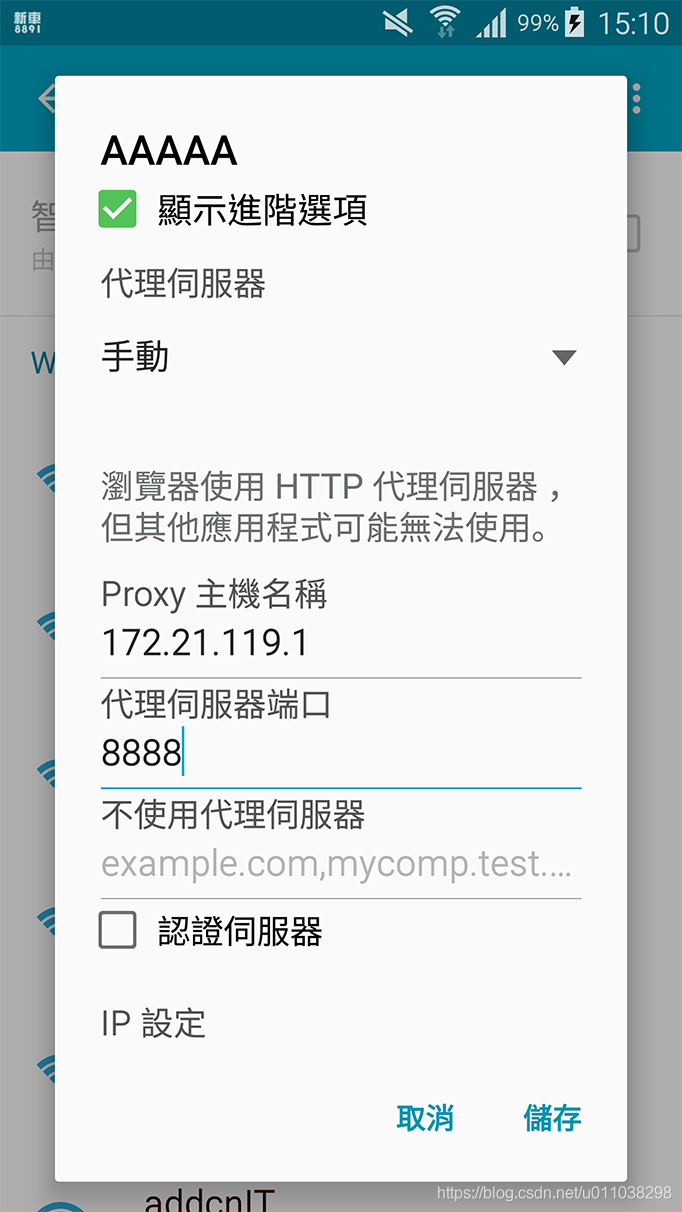Uncheck the 顯示進階選項 checkbox
Screen dimensions: 682x1212
click(x=118, y=210)
